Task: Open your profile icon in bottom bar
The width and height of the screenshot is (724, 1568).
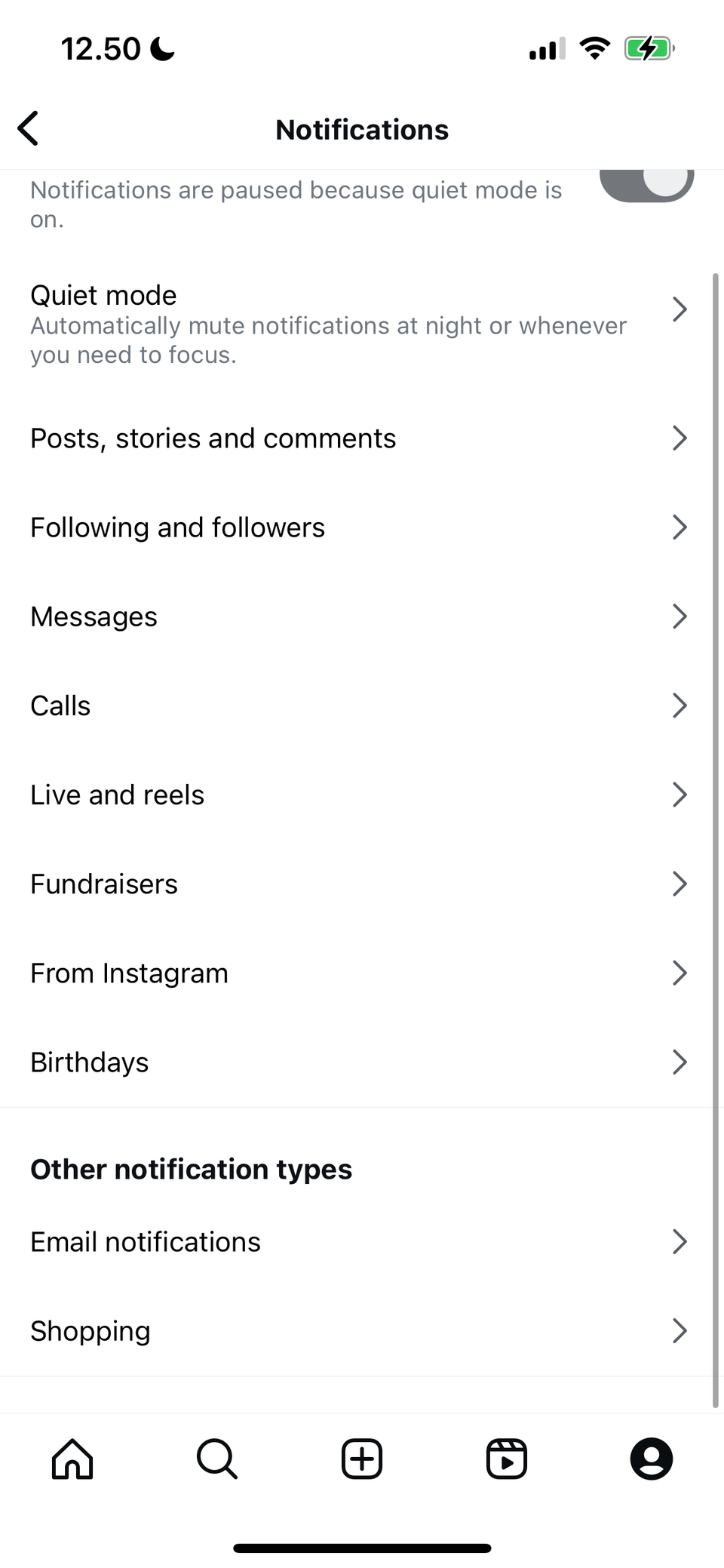Action: (651, 1459)
